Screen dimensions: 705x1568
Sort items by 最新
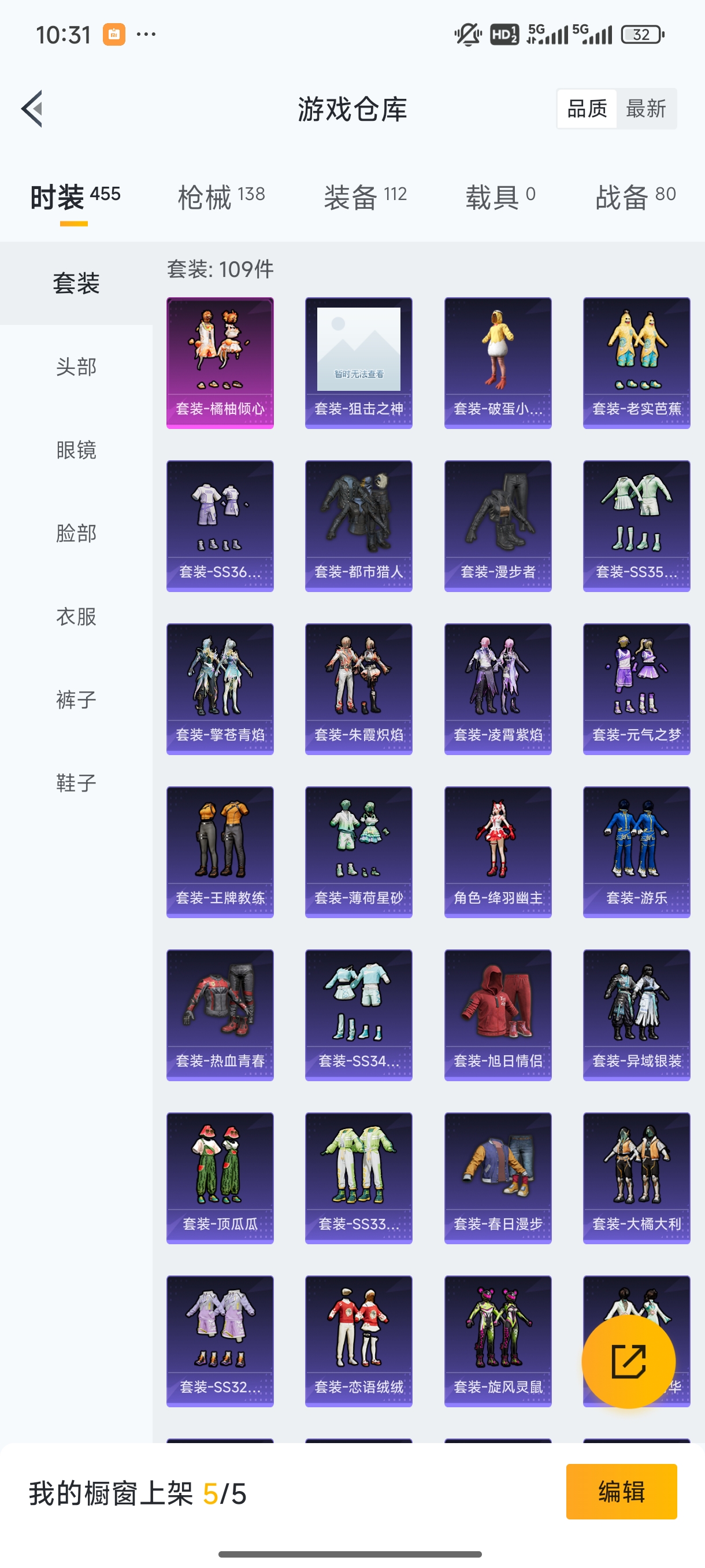click(x=645, y=109)
